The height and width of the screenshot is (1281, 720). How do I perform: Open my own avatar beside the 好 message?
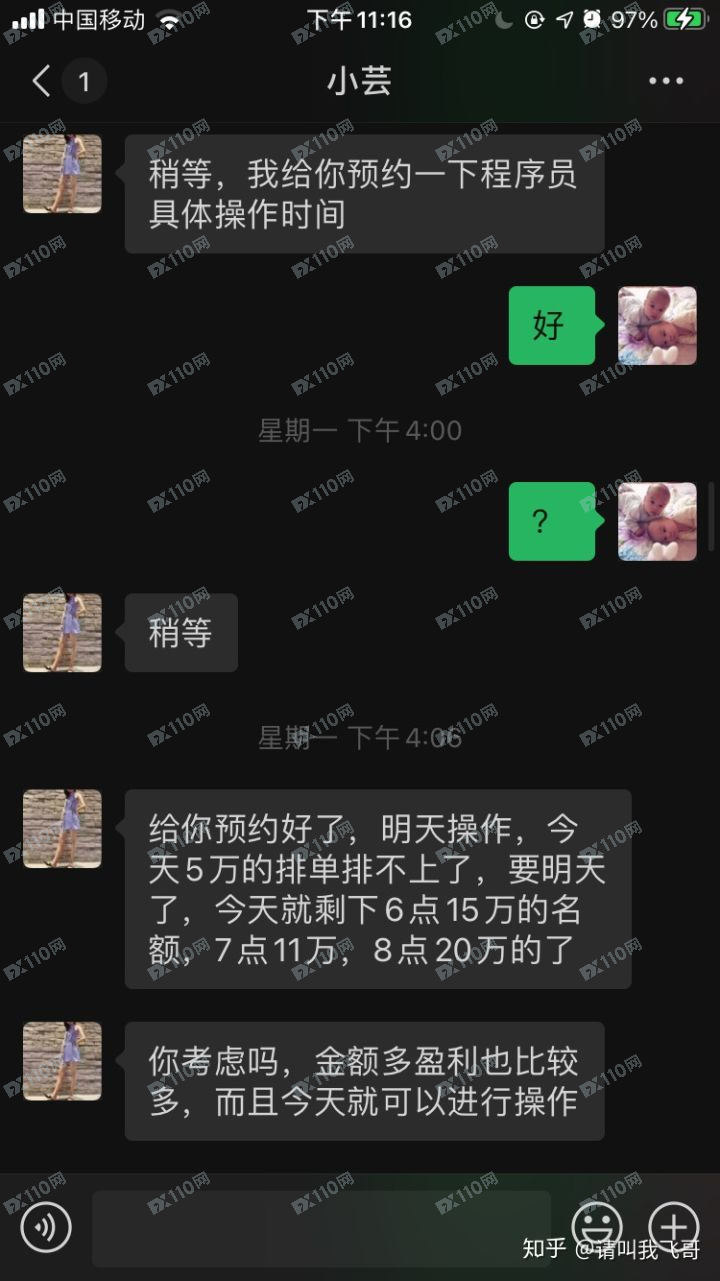pyautogui.click(x=657, y=325)
